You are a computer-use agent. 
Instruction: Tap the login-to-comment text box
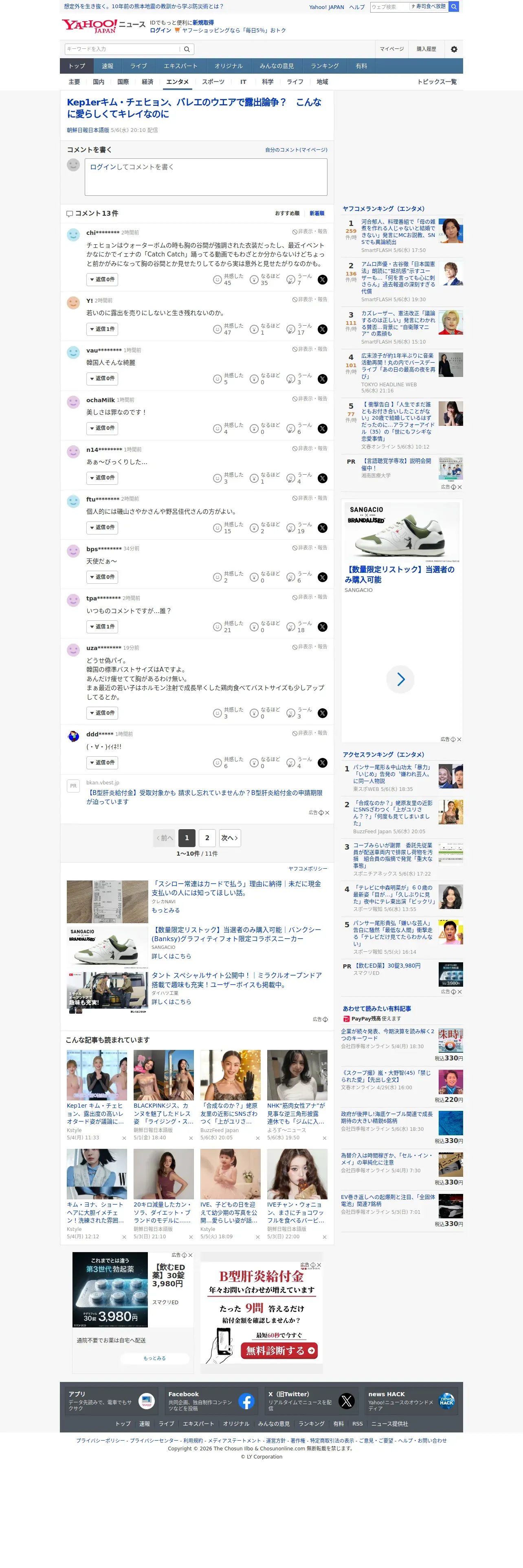tap(205, 177)
